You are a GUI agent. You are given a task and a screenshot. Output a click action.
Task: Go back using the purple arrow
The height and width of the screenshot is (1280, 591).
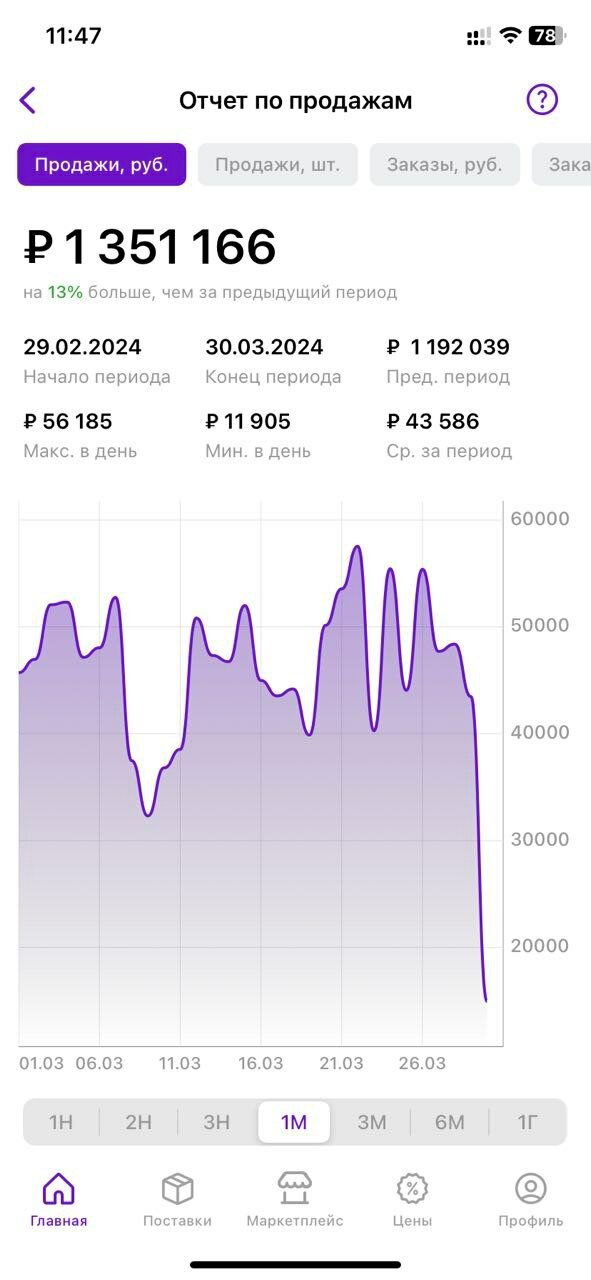(28, 100)
